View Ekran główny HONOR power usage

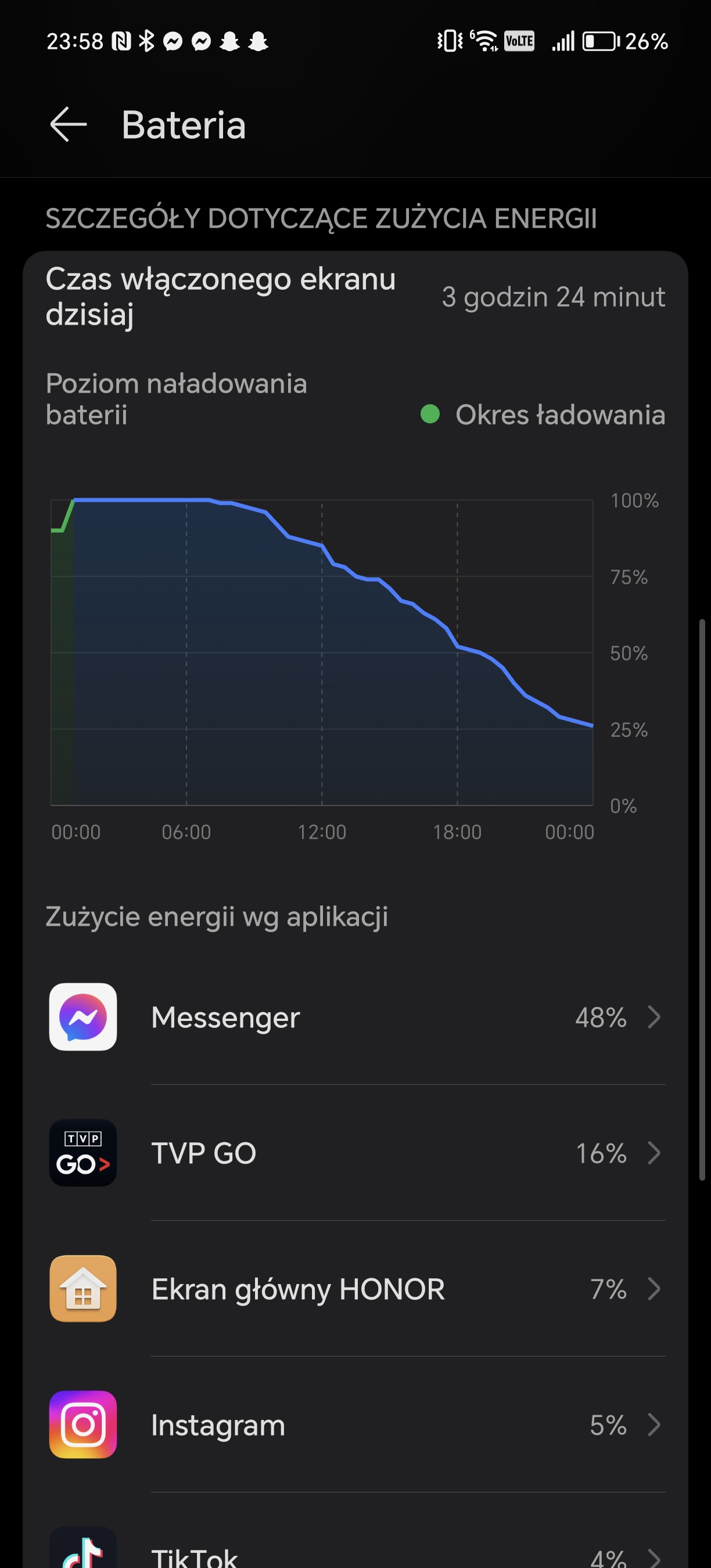pyautogui.click(x=355, y=1289)
